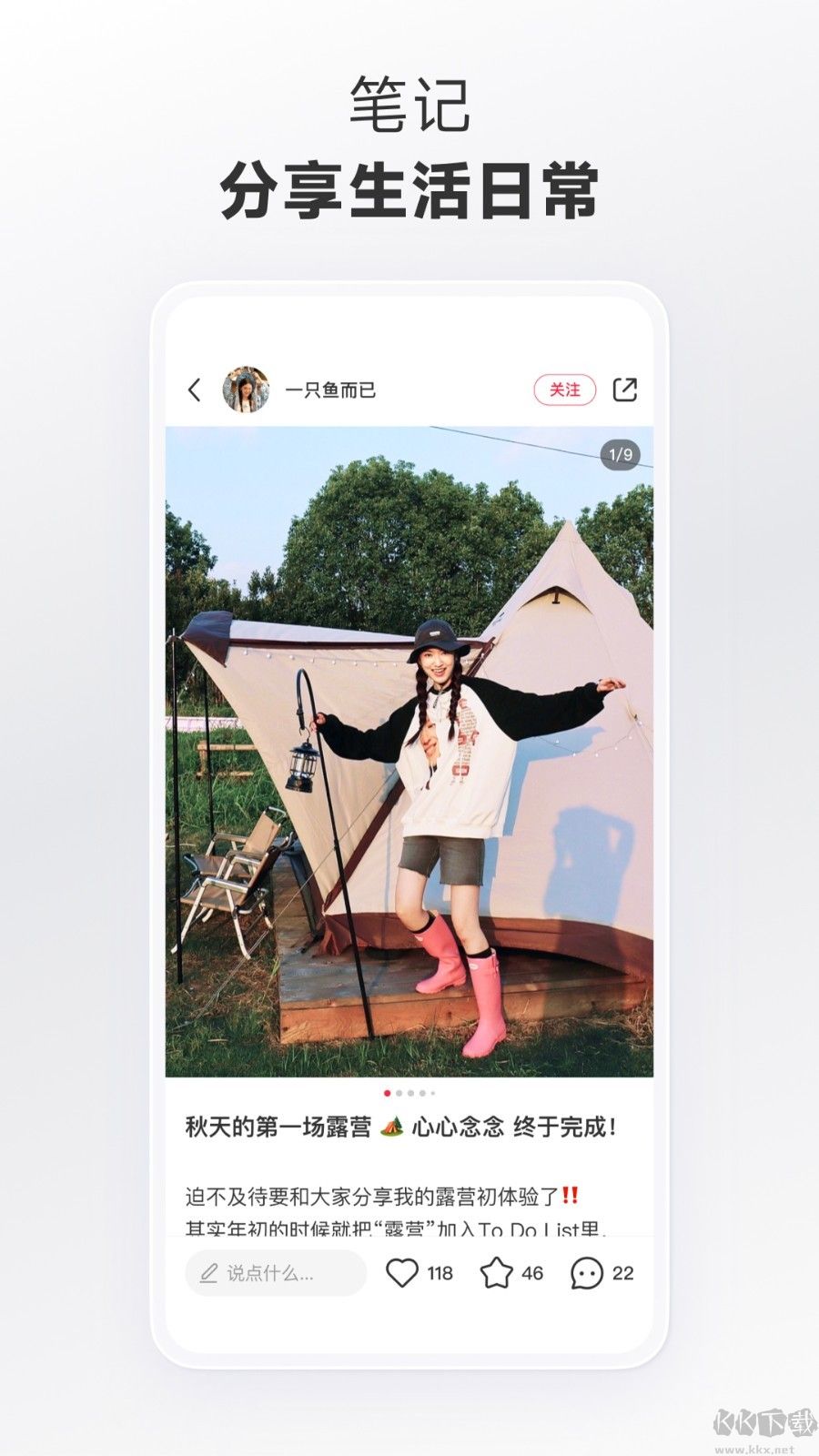The height and width of the screenshot is (1456, 819).
Task: Tap the back arrow to leave the note
Action: pyautogui.click(x=193, y=387)
